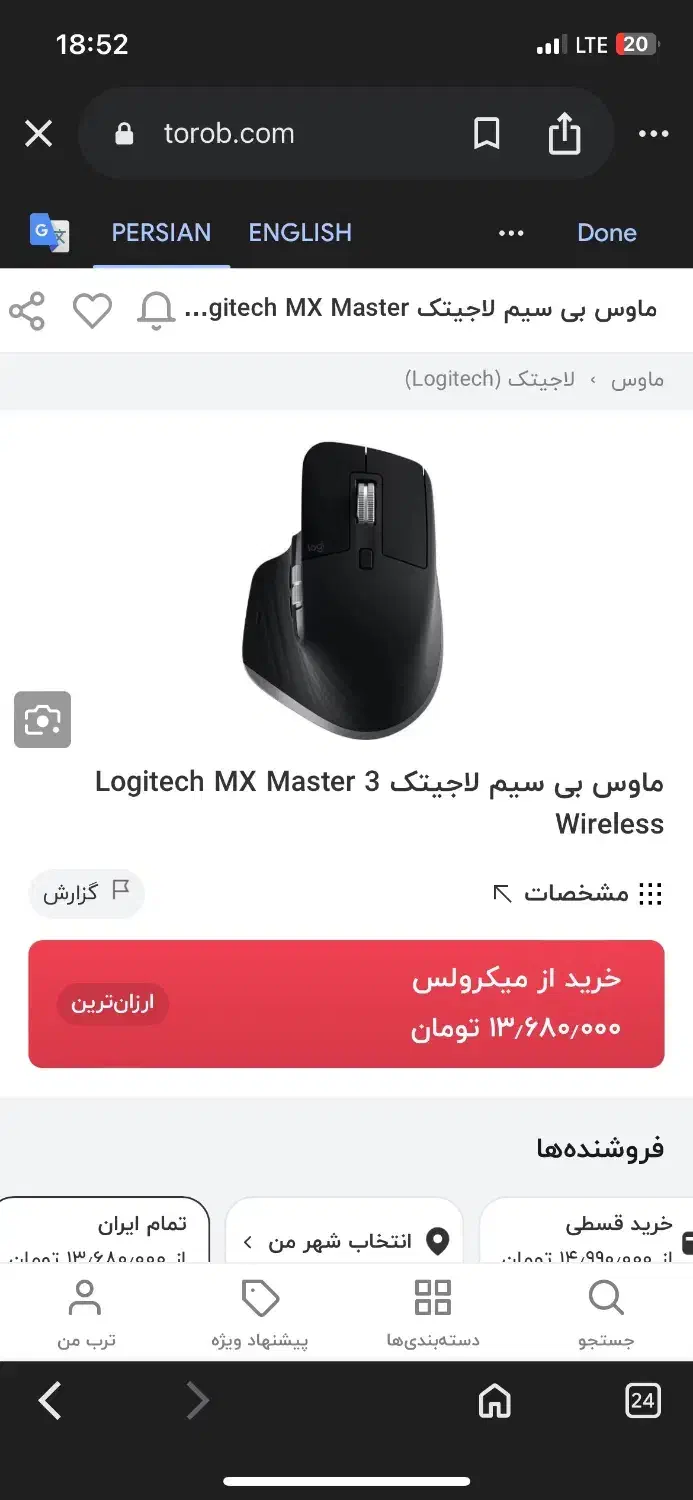The image size is (693, 1500).
Task: Go to the ترب من profile tab
Action: tap(85, 1313)
